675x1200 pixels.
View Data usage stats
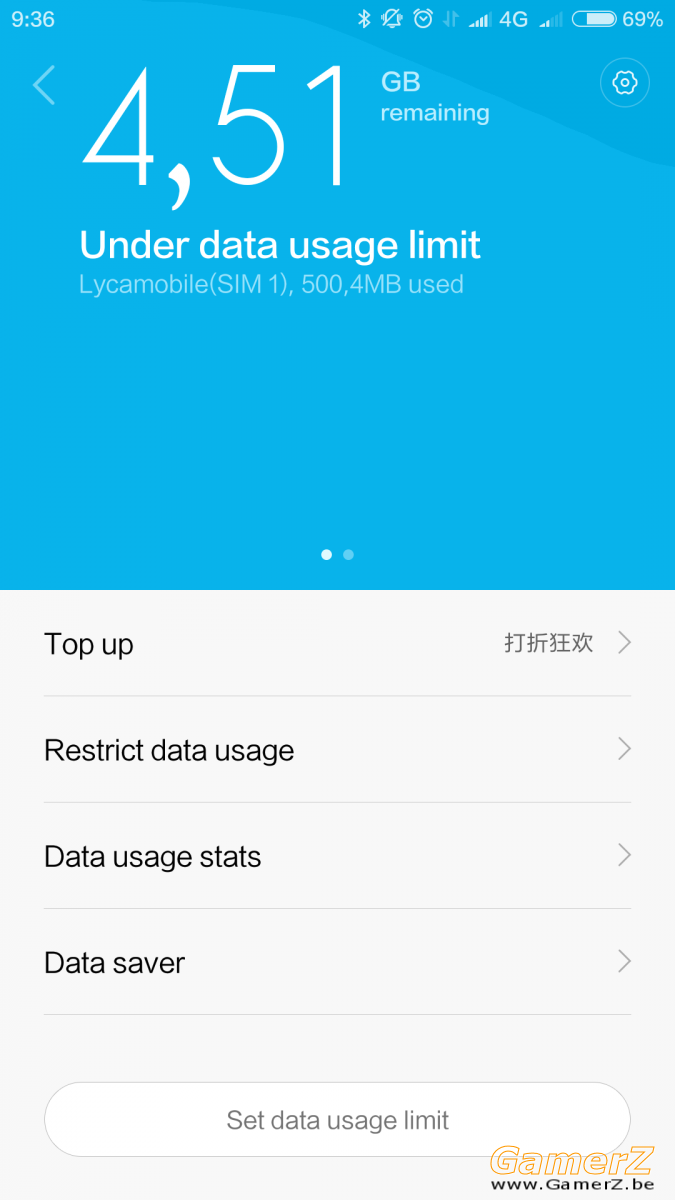click(x=337, y=855)
